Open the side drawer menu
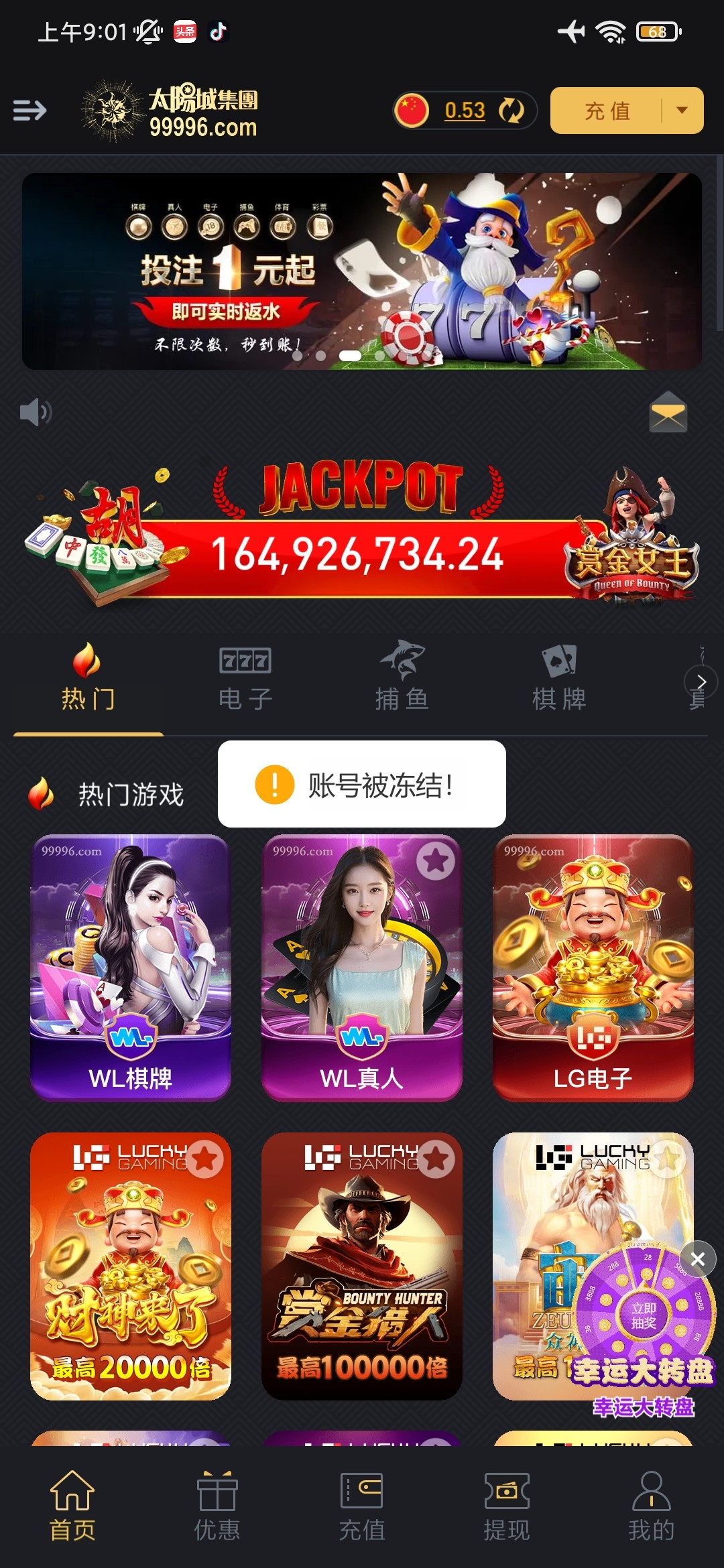 29,110
